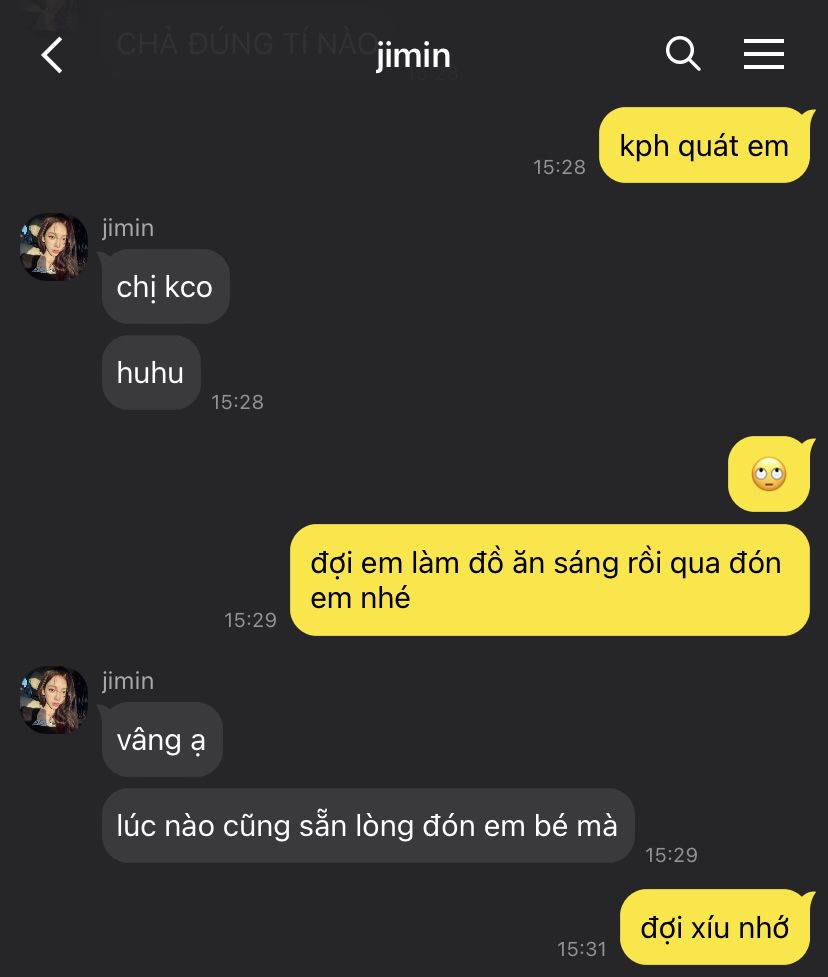Screen dimensions: 828x977
Task: Search within this conversation
Action: coord(683,54)
